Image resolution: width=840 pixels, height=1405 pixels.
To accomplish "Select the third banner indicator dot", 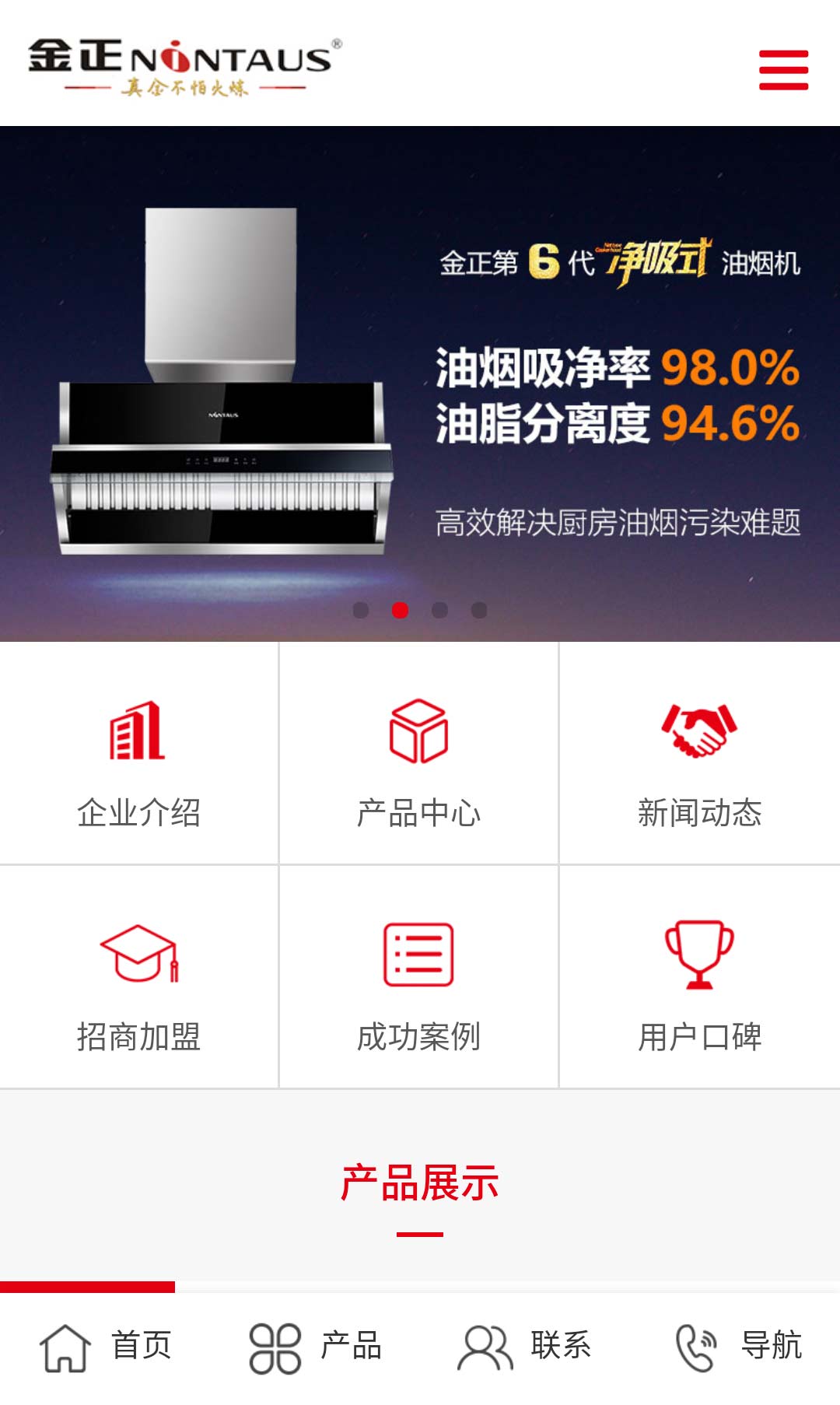I will click(439, 610).
